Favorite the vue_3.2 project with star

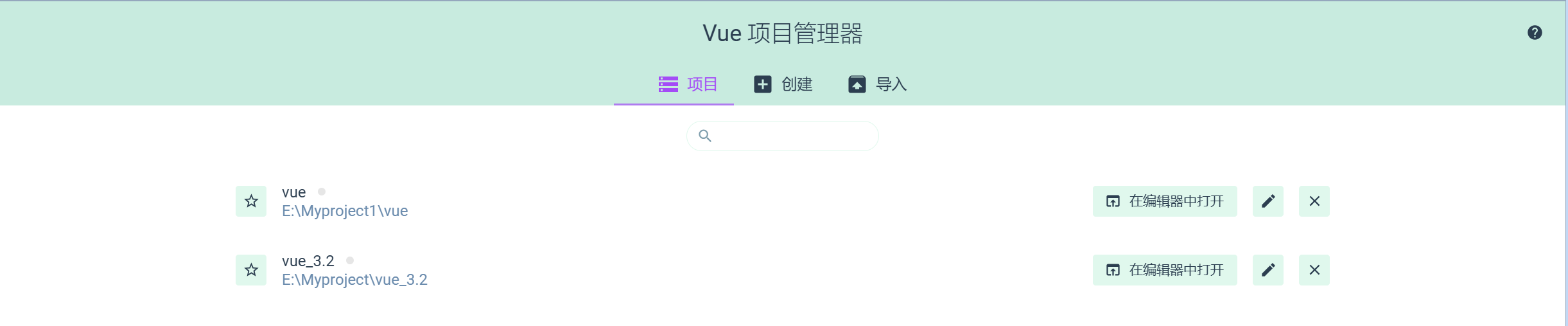click(x=251, y=270)
